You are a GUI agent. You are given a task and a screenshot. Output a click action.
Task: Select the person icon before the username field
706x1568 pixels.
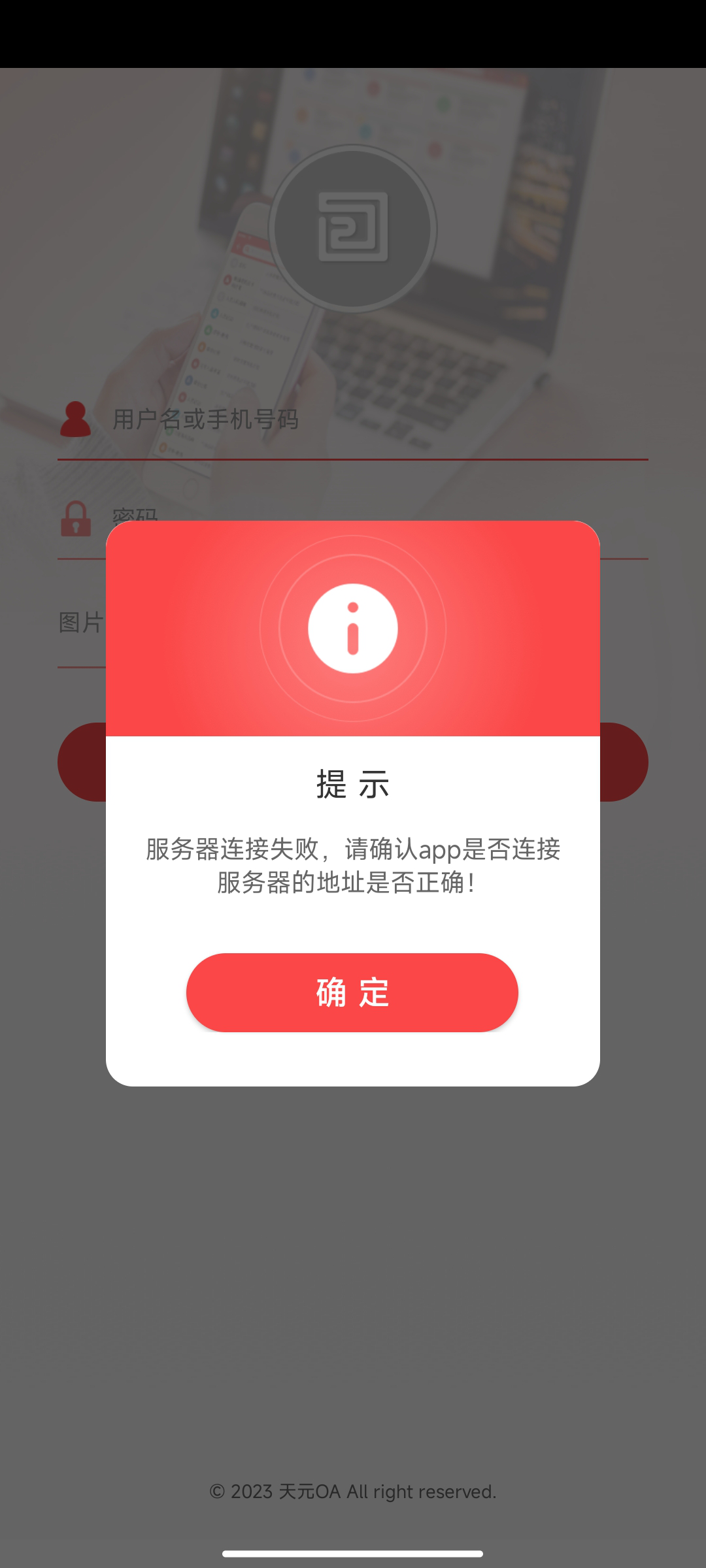tap(75, 418)
